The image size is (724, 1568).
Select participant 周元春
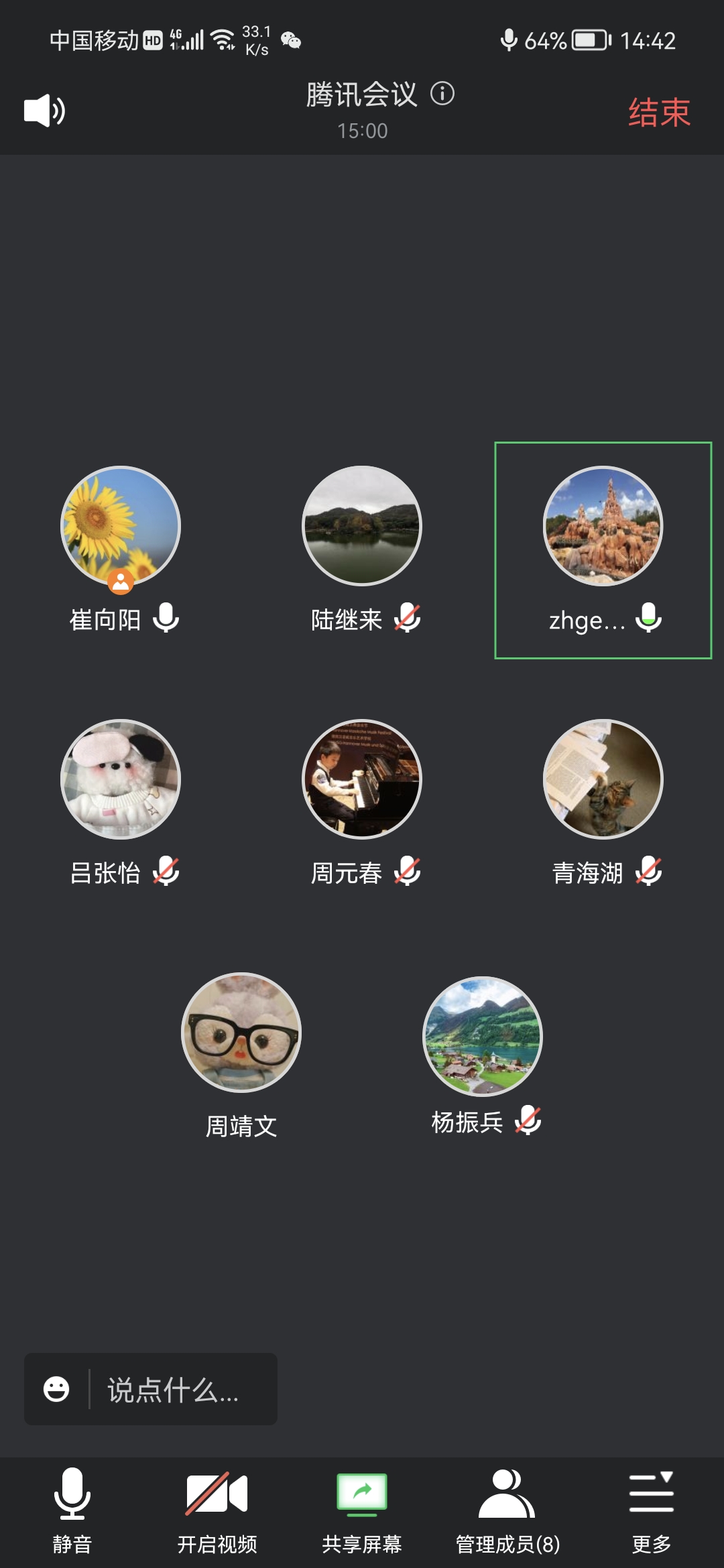click(x=362, y=779)
